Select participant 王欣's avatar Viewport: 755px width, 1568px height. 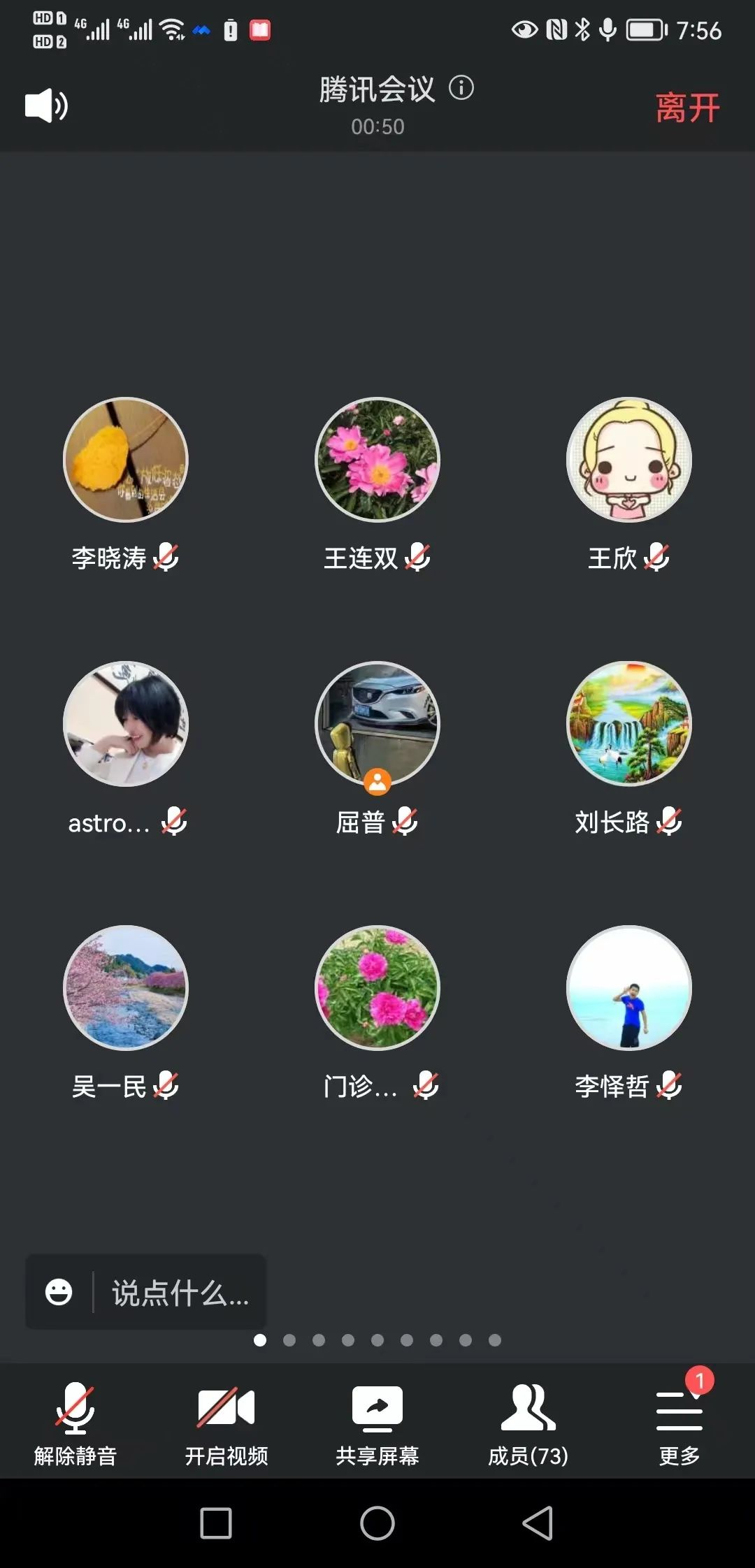click(x=629, y=460)
